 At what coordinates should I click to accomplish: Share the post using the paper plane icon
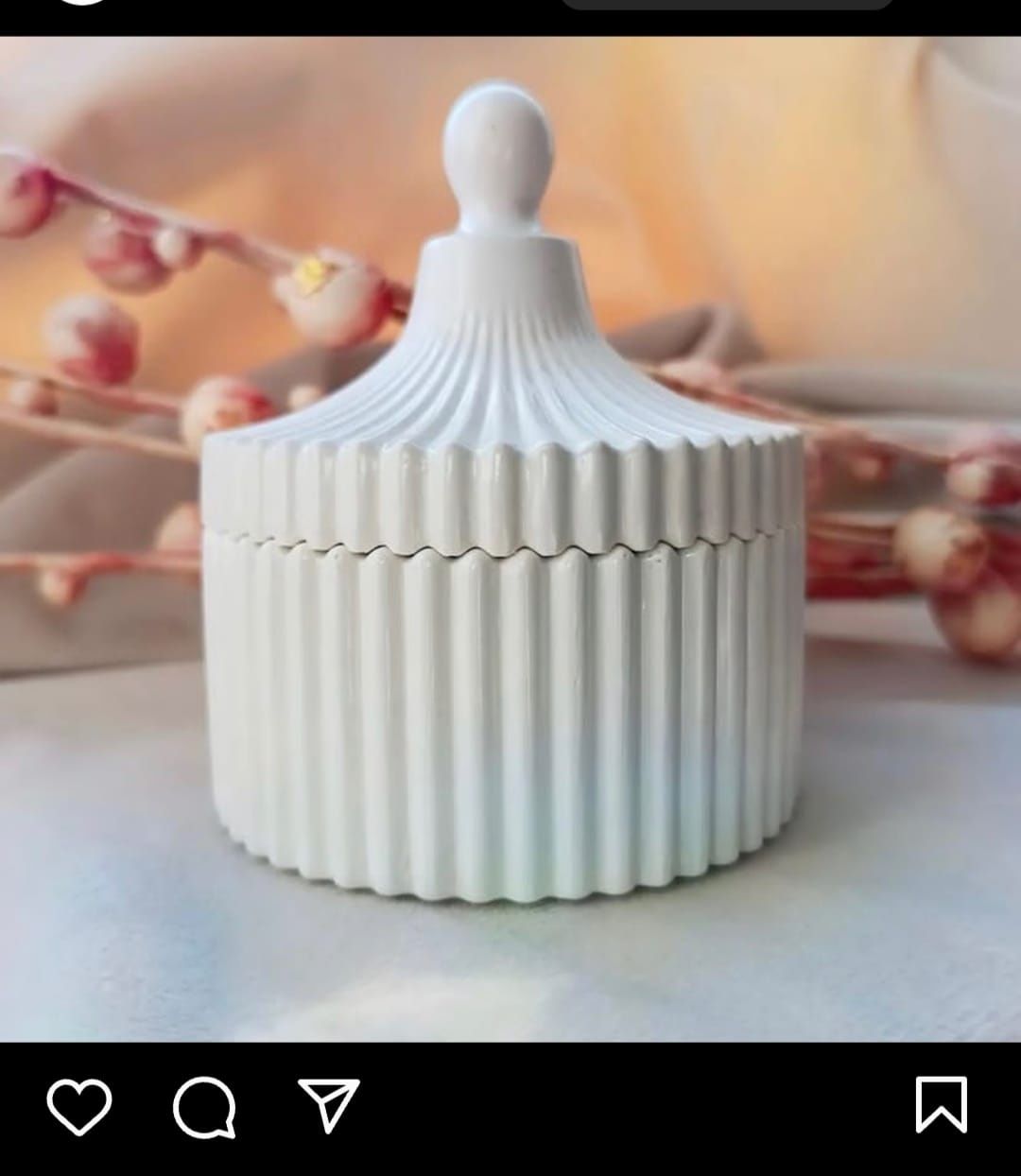[x=328, y=1104]
